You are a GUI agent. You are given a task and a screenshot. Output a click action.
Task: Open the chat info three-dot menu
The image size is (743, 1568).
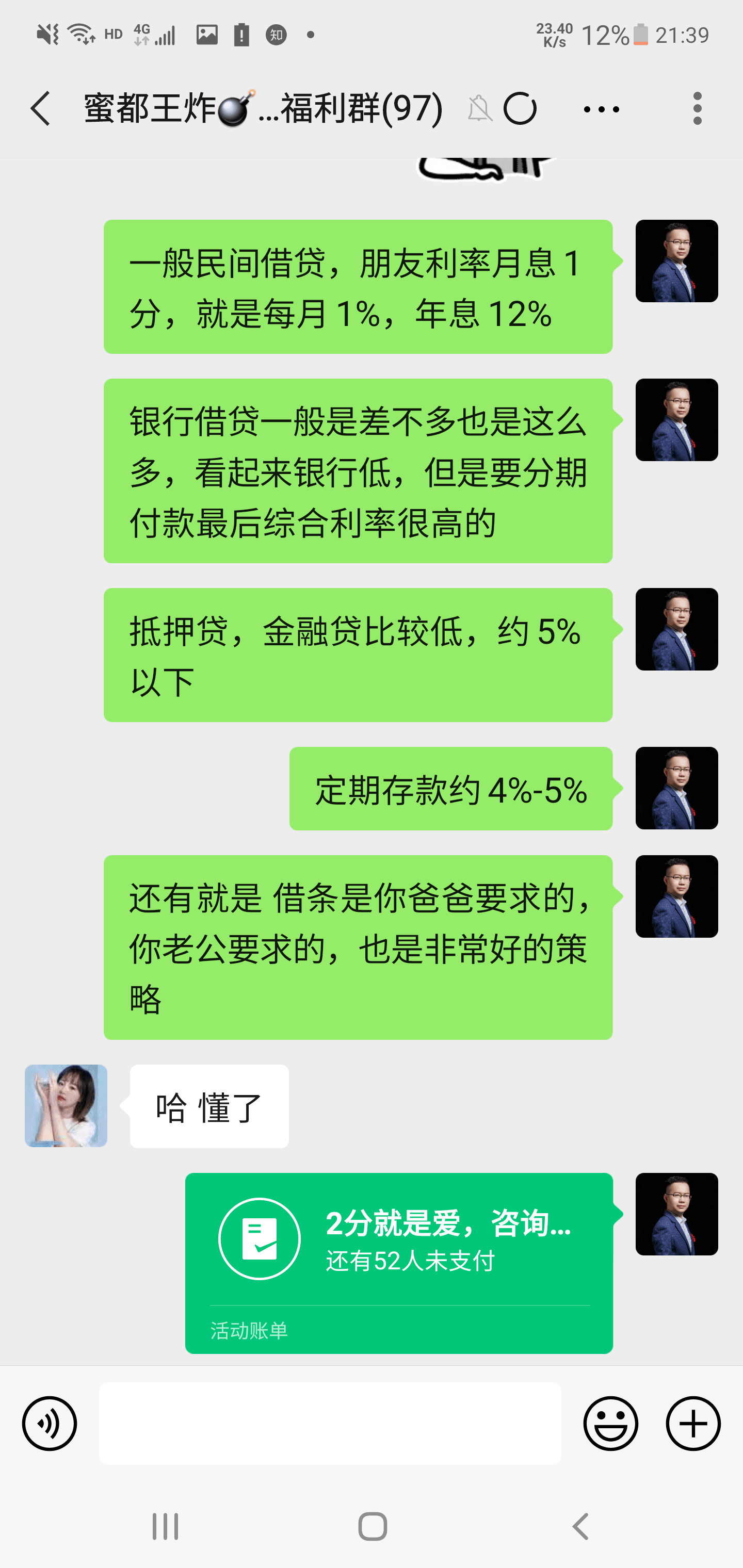[601, 109]
